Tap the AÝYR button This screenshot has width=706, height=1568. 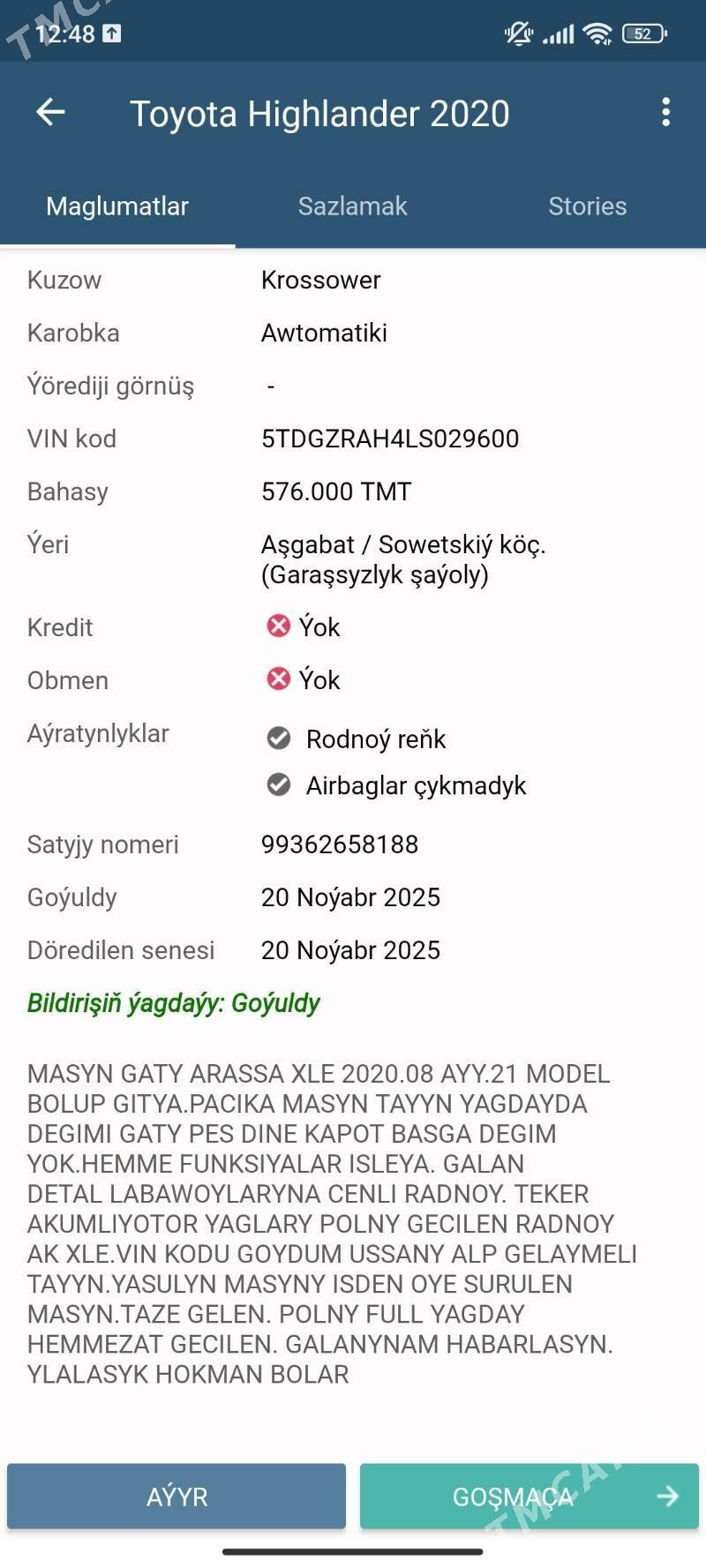pyautogui.click(x=176, y=1496)
